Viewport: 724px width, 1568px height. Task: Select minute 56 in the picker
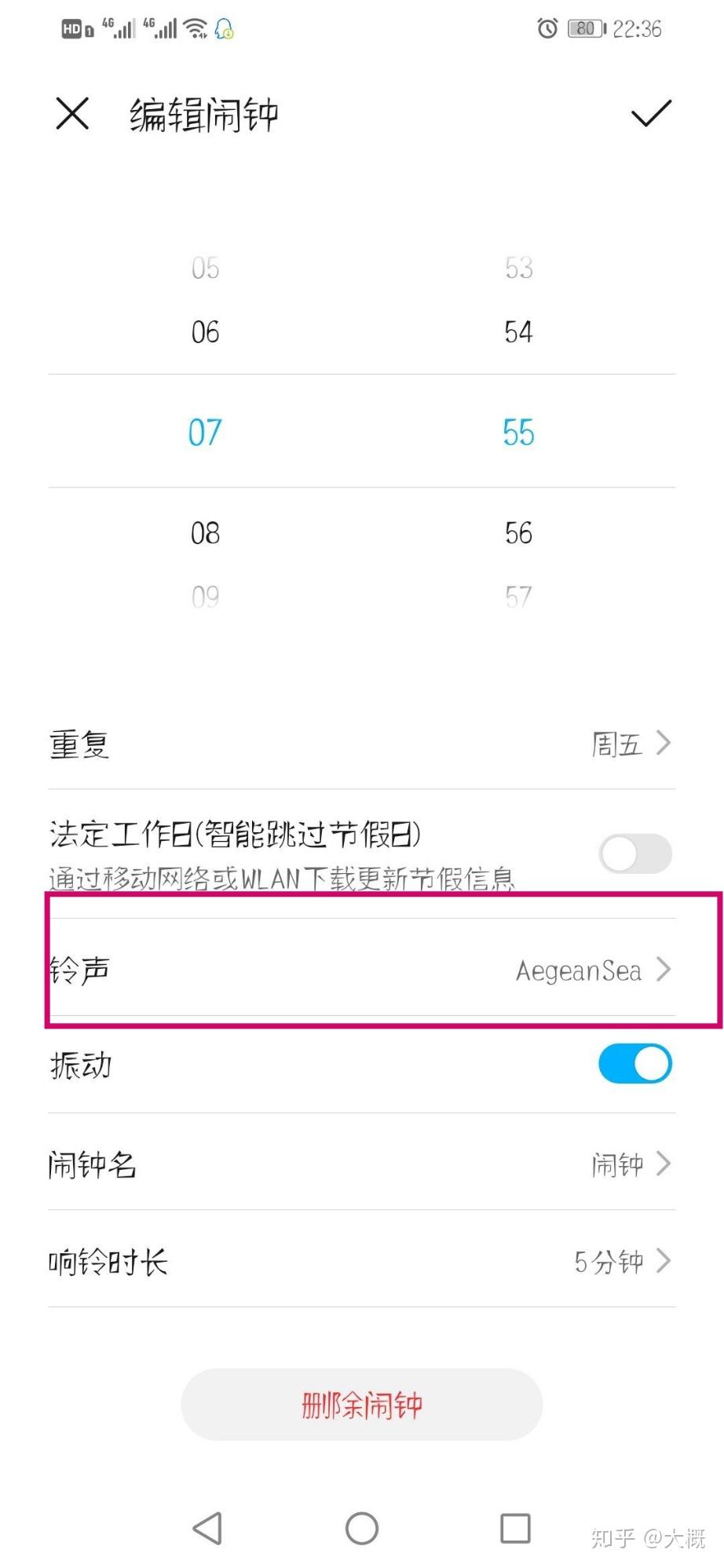518,533
